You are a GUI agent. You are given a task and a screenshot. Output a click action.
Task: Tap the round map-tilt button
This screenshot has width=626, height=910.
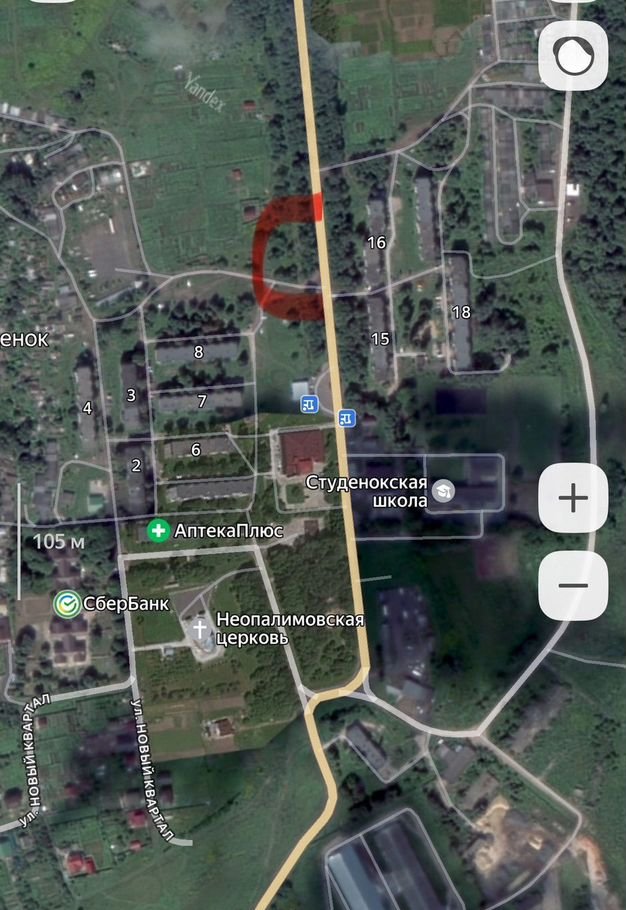(573, 57)
